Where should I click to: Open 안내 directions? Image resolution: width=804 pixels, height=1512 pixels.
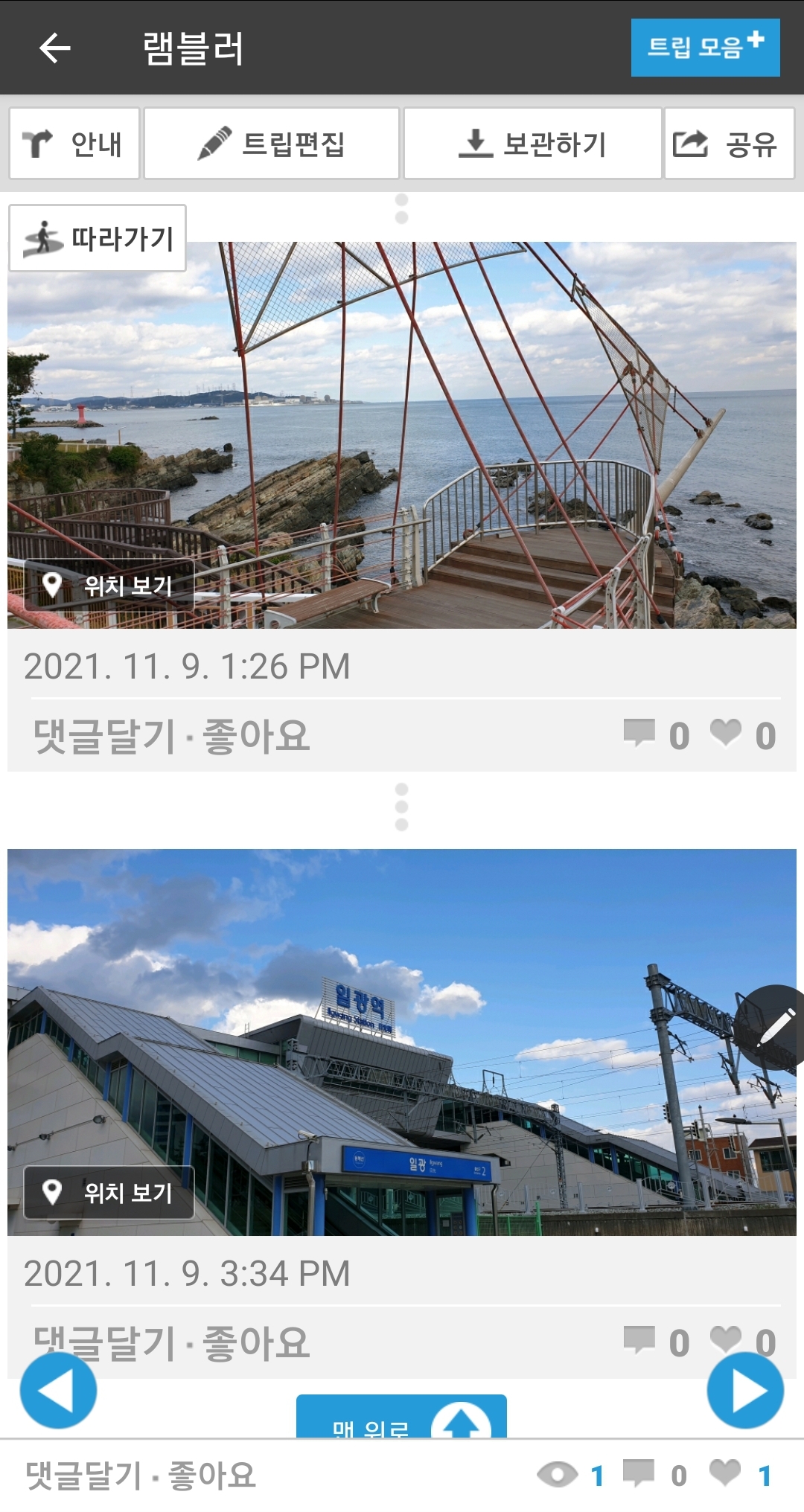(74, 144)
